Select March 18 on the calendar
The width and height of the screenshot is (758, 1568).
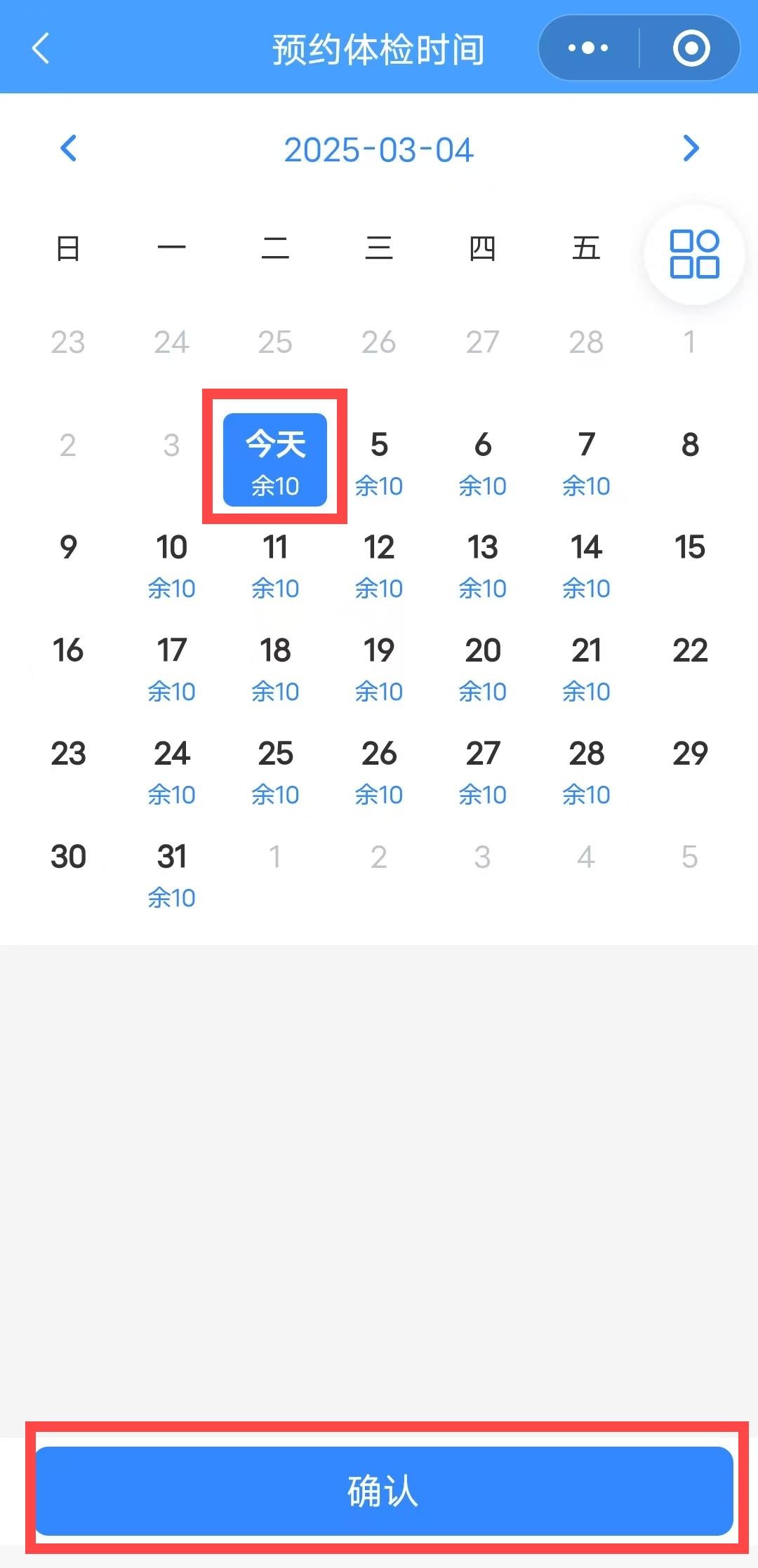click(x=275, y=668)
